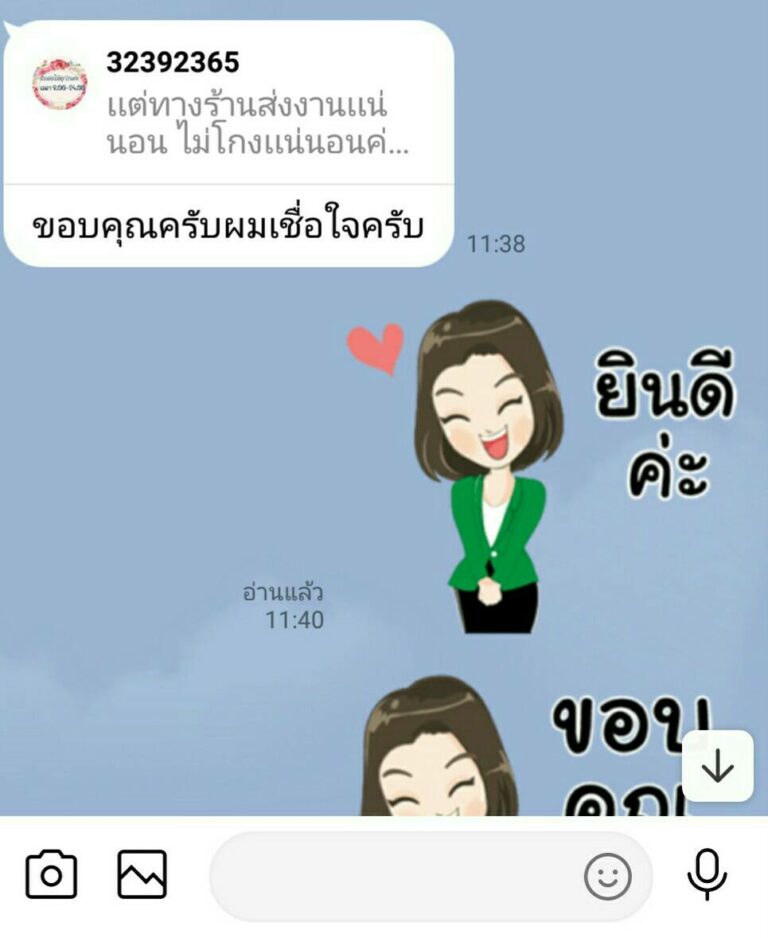Open the emoji and sticker picker

pos(607,877)
